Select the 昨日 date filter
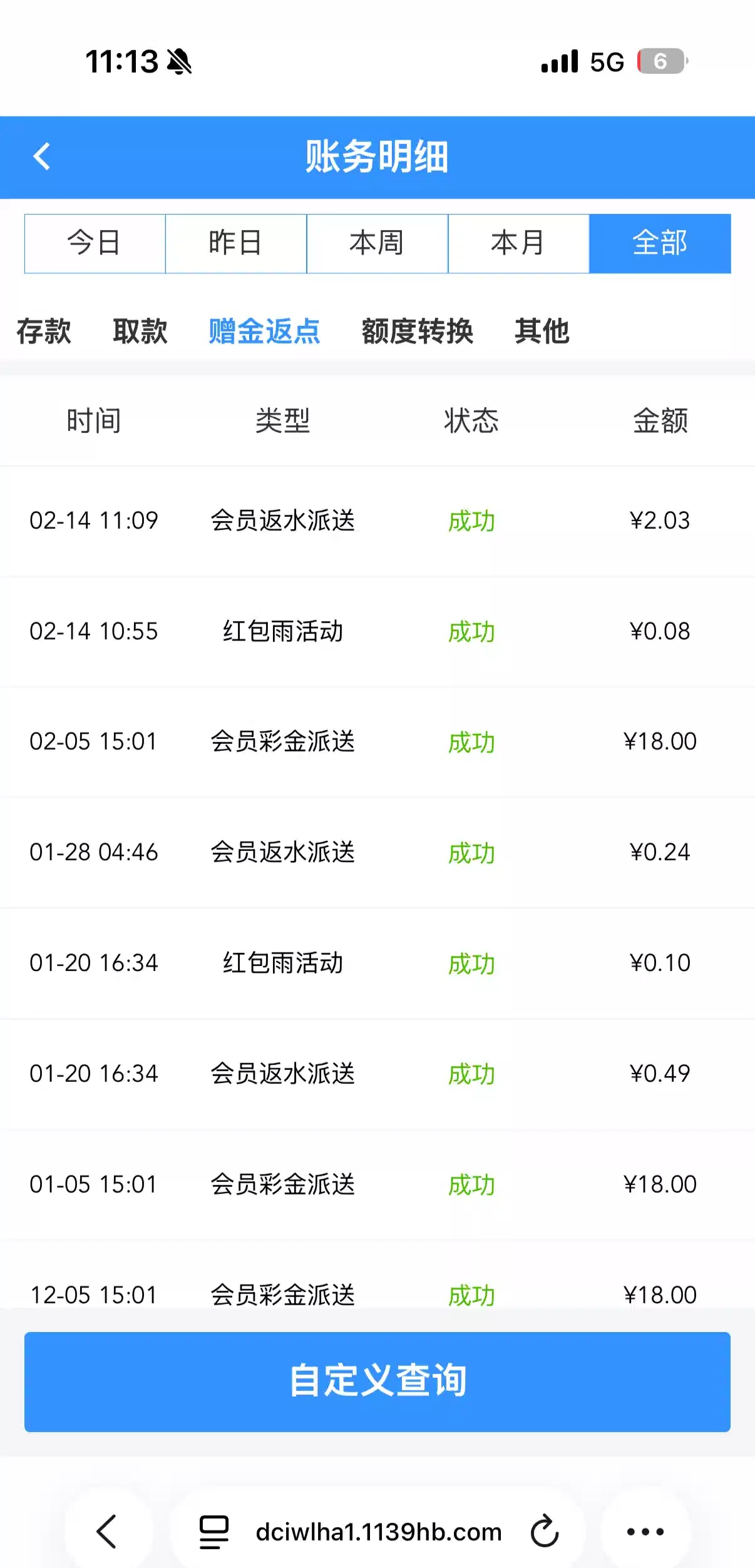755x1568 pixels. point(236,243)
